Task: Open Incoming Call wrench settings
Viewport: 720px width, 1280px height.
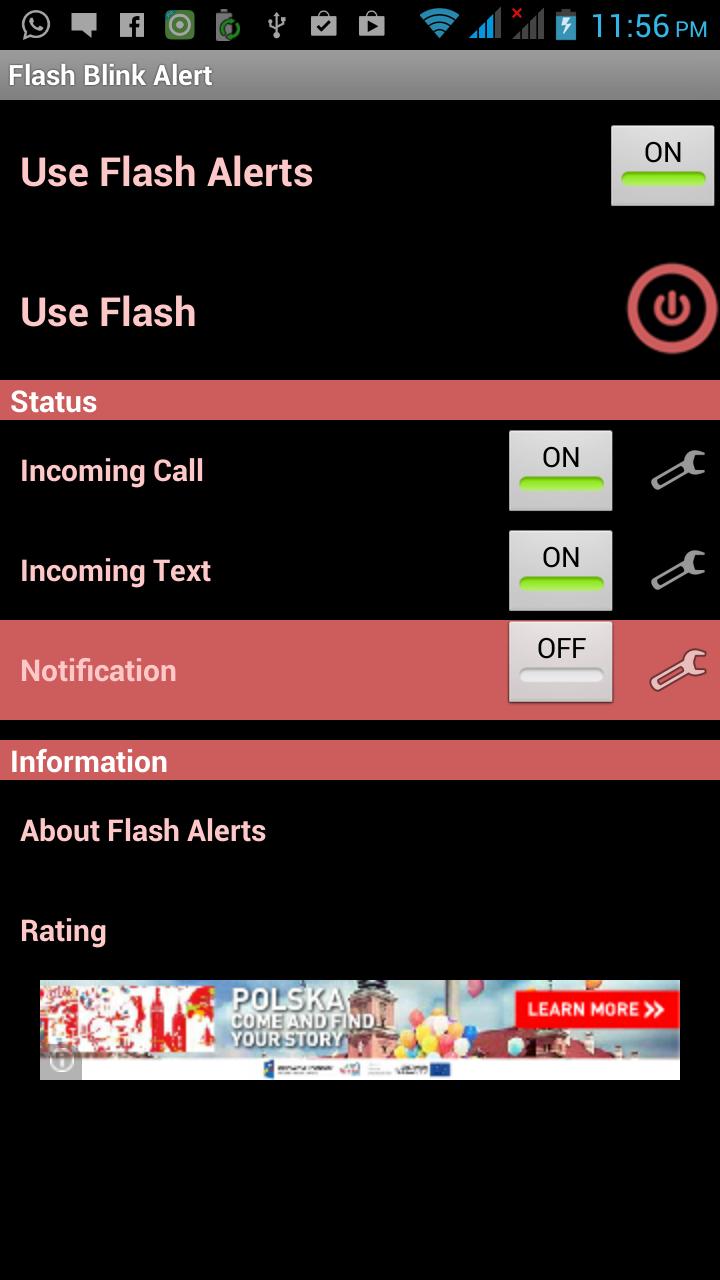Action: click(678, 470)
